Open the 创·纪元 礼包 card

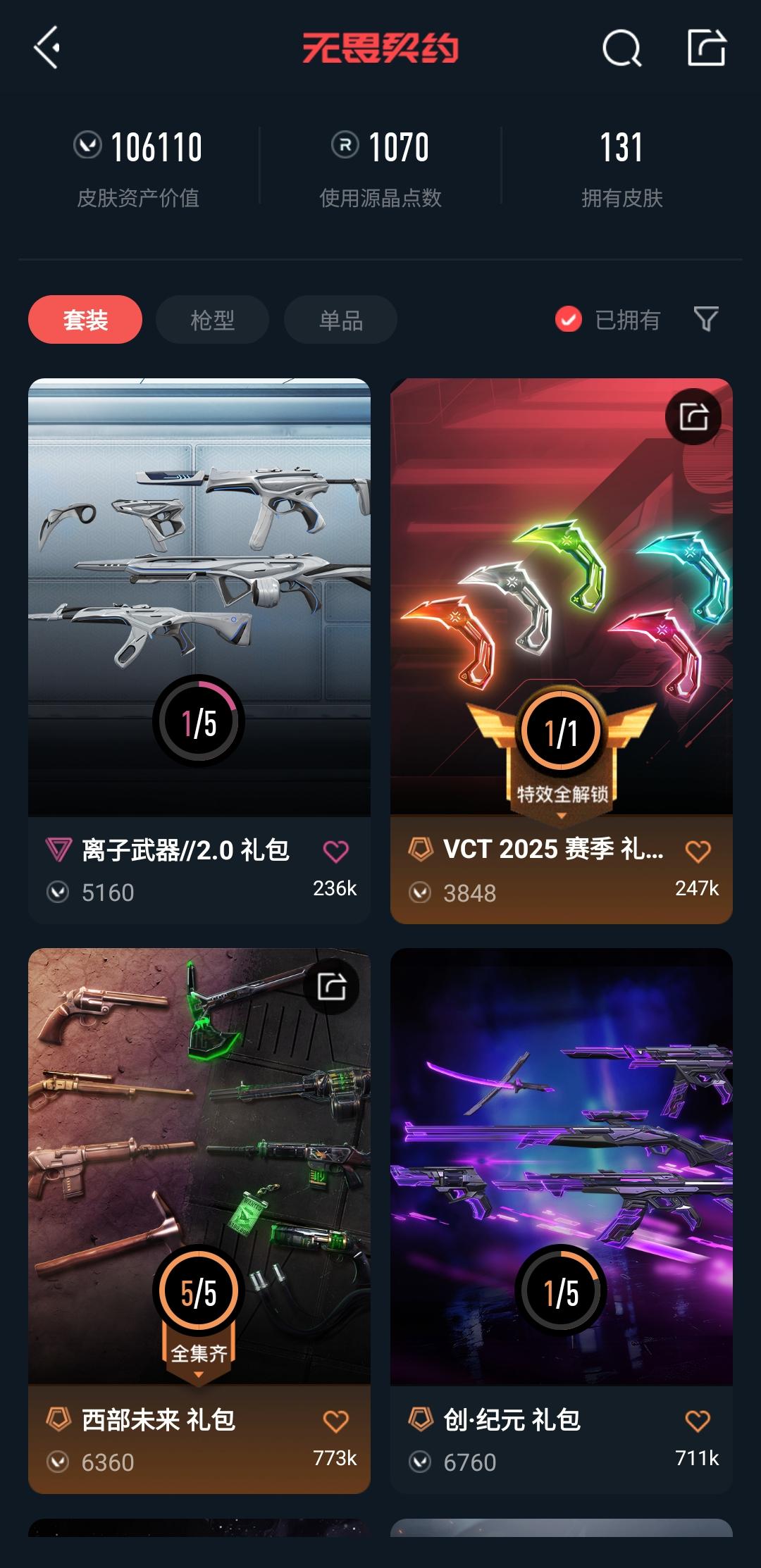click(562, 1169)
